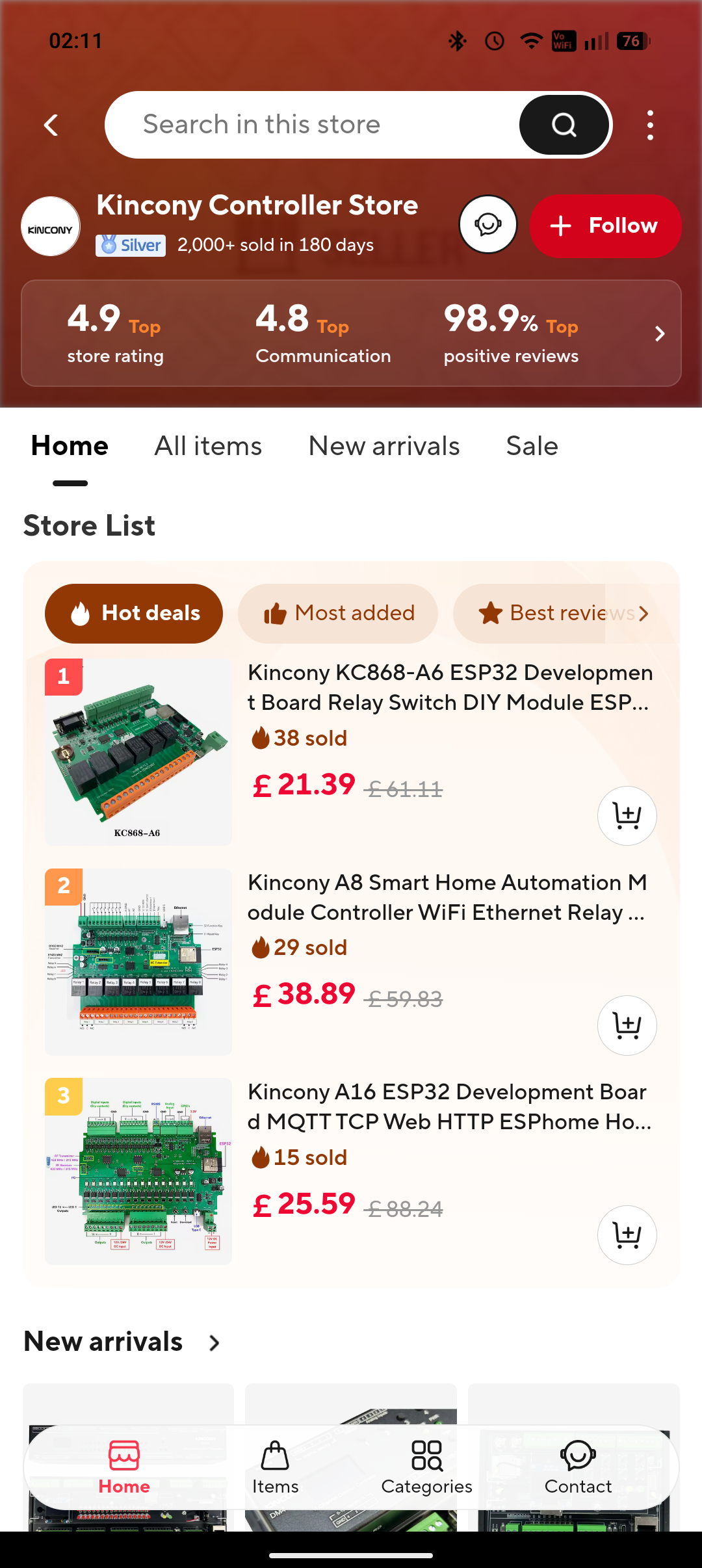Message the store via chat icon
Image resolution: width=702 pixels, height=1568 pixels.
pyautogui.click(x=488, y=225)
